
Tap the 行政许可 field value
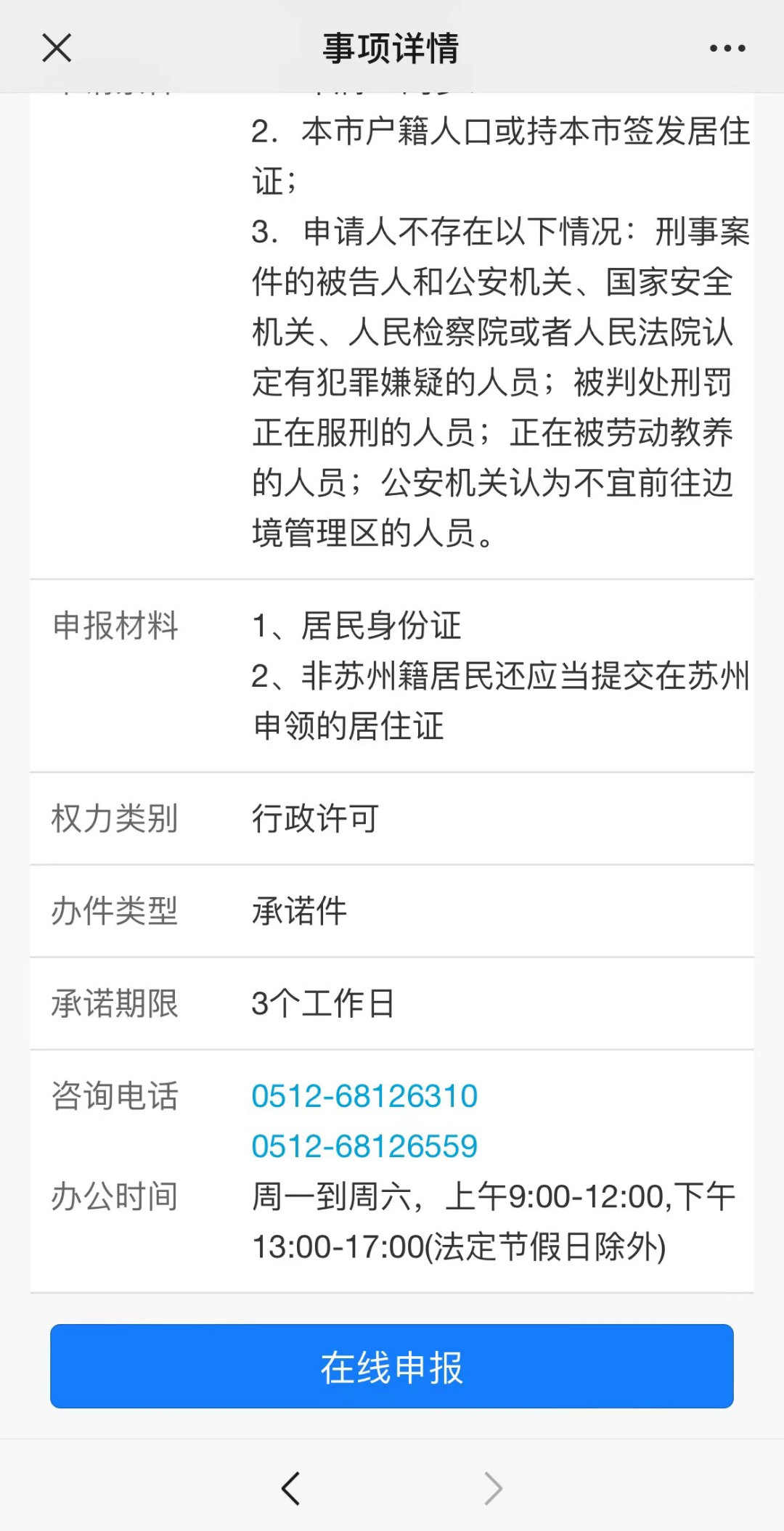point(314,819)
